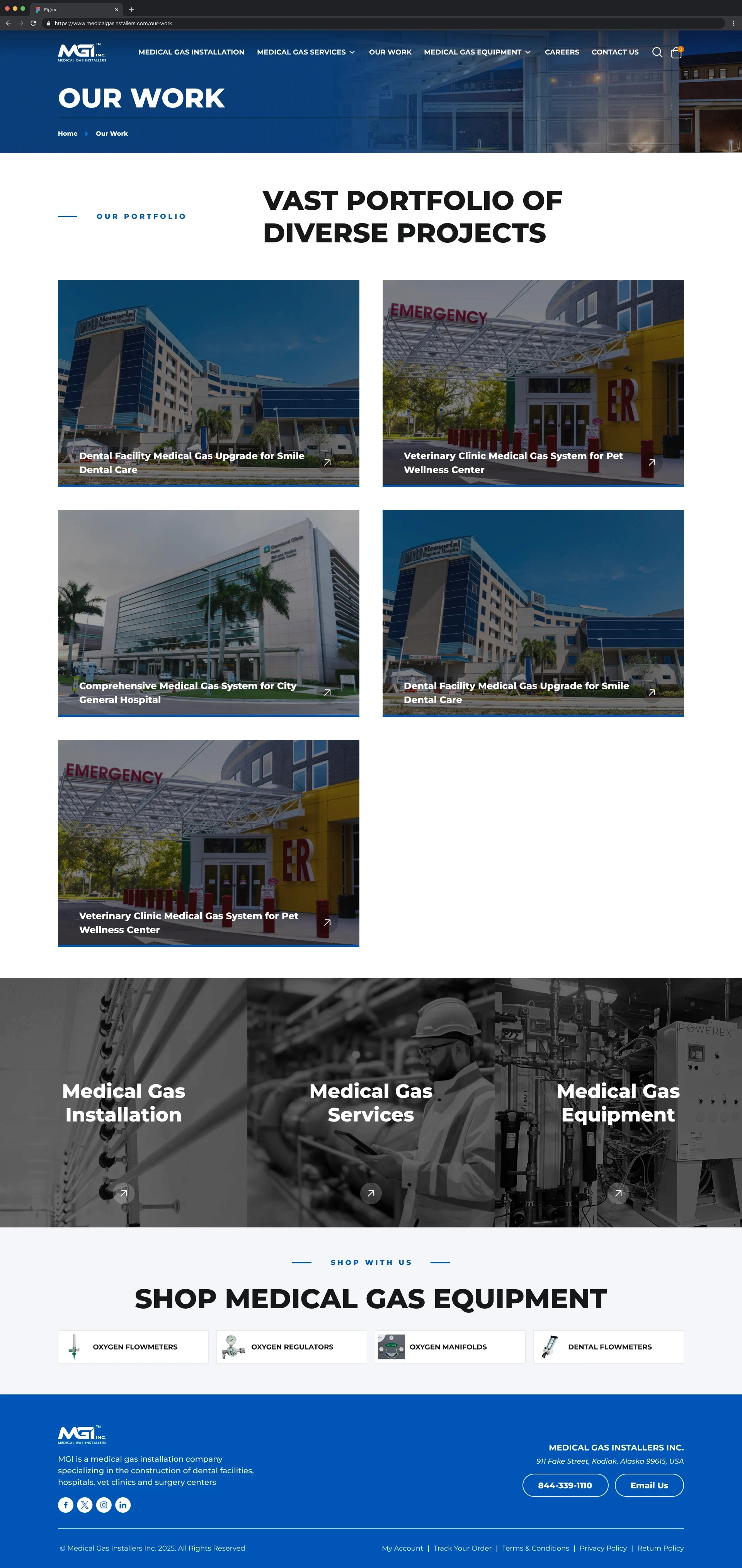Visit the LinkedIn social icon
The width and height of the screenshot is (742, 1568).
click(123, 1505)
